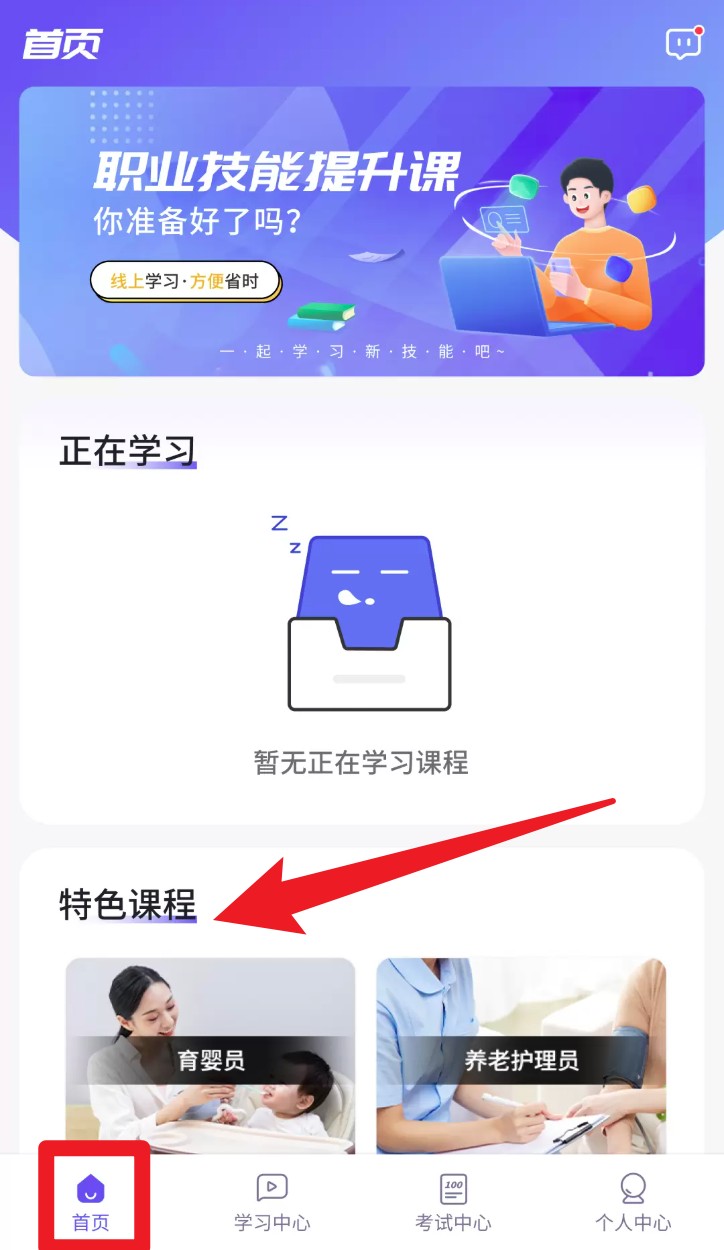Open the message icon with red dot
This screenshot has width=724, height=1250.
pos(684,44)
